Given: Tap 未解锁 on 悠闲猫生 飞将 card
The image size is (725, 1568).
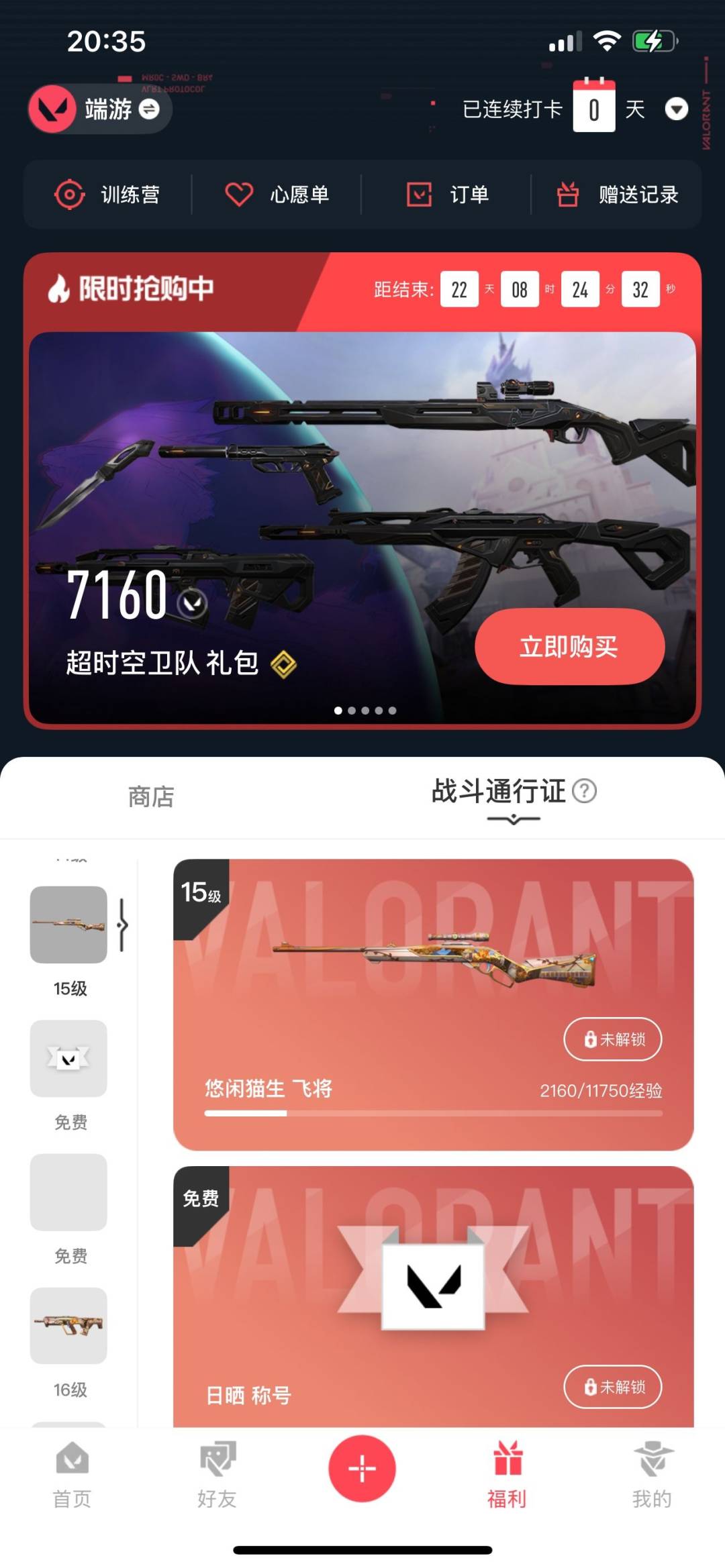Looking at the screenshot, I should coord(612,1039).
